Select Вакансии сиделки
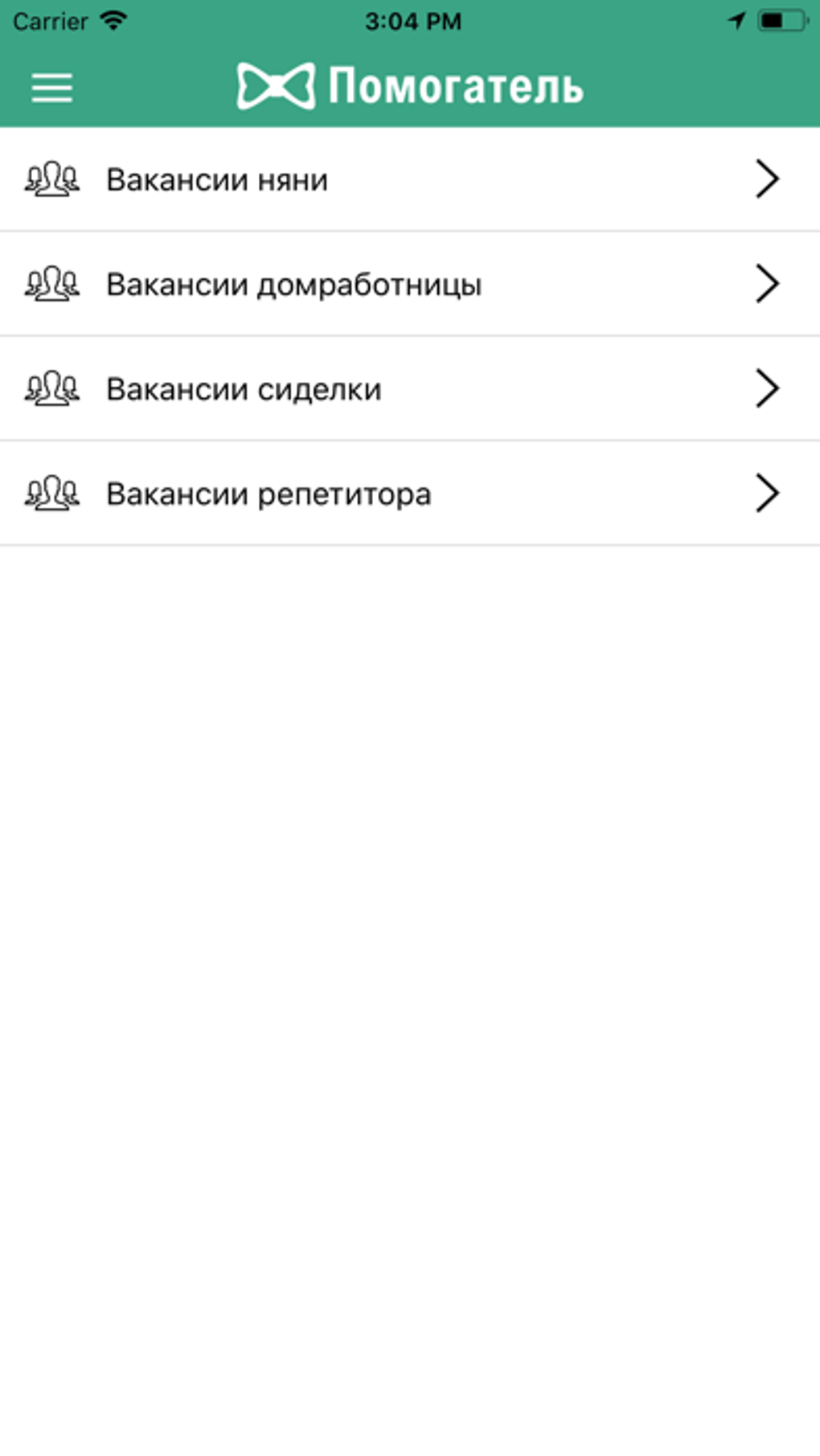Viewport: 820px width, 1456px height. pyautogui.click(x=410, y=388)
